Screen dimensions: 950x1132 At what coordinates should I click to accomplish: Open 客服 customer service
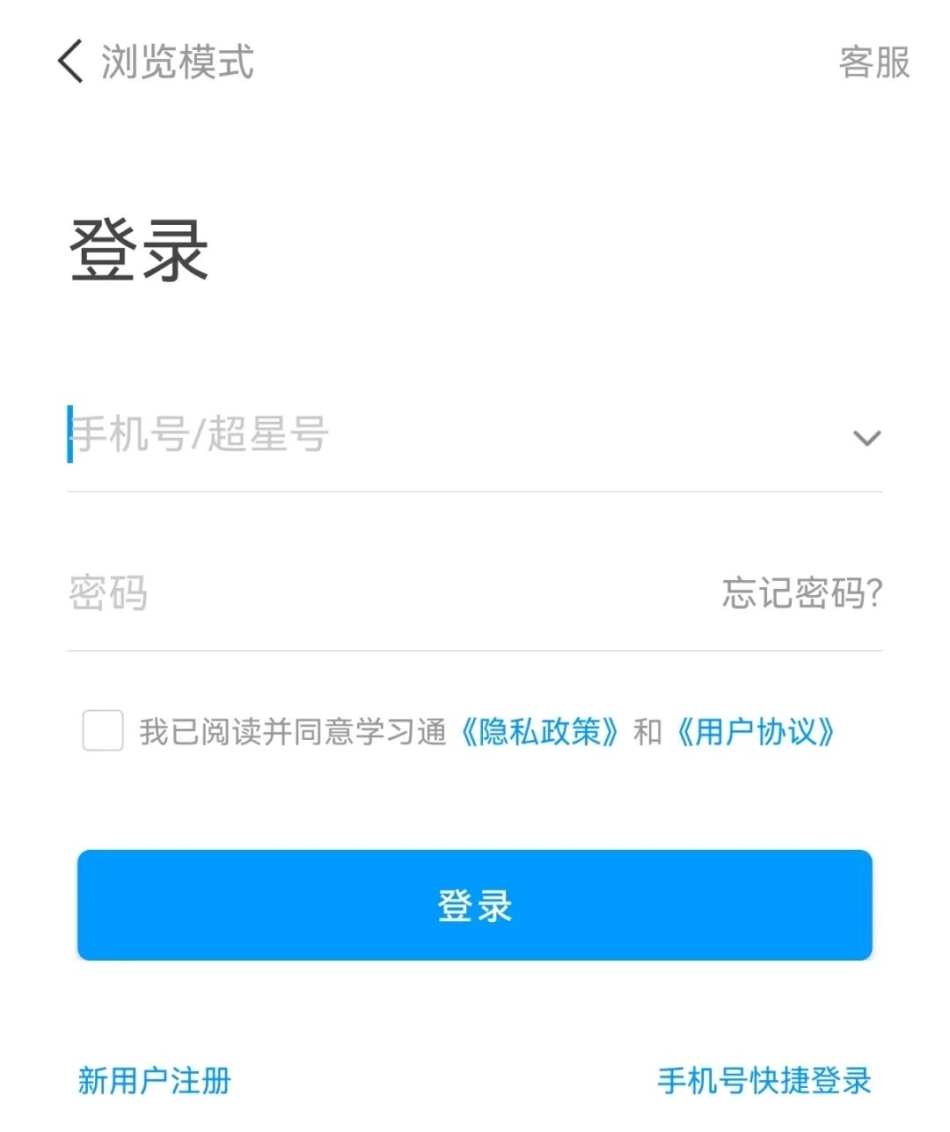[x=874, y=62]
